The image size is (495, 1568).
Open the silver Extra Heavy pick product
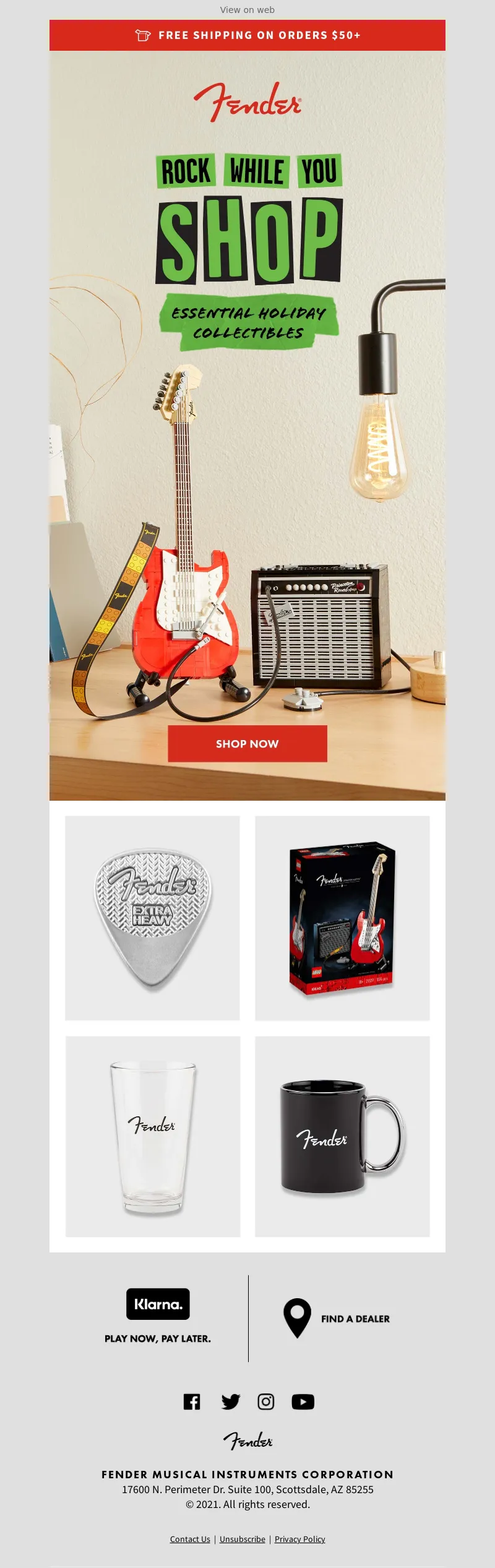point(152,918)
